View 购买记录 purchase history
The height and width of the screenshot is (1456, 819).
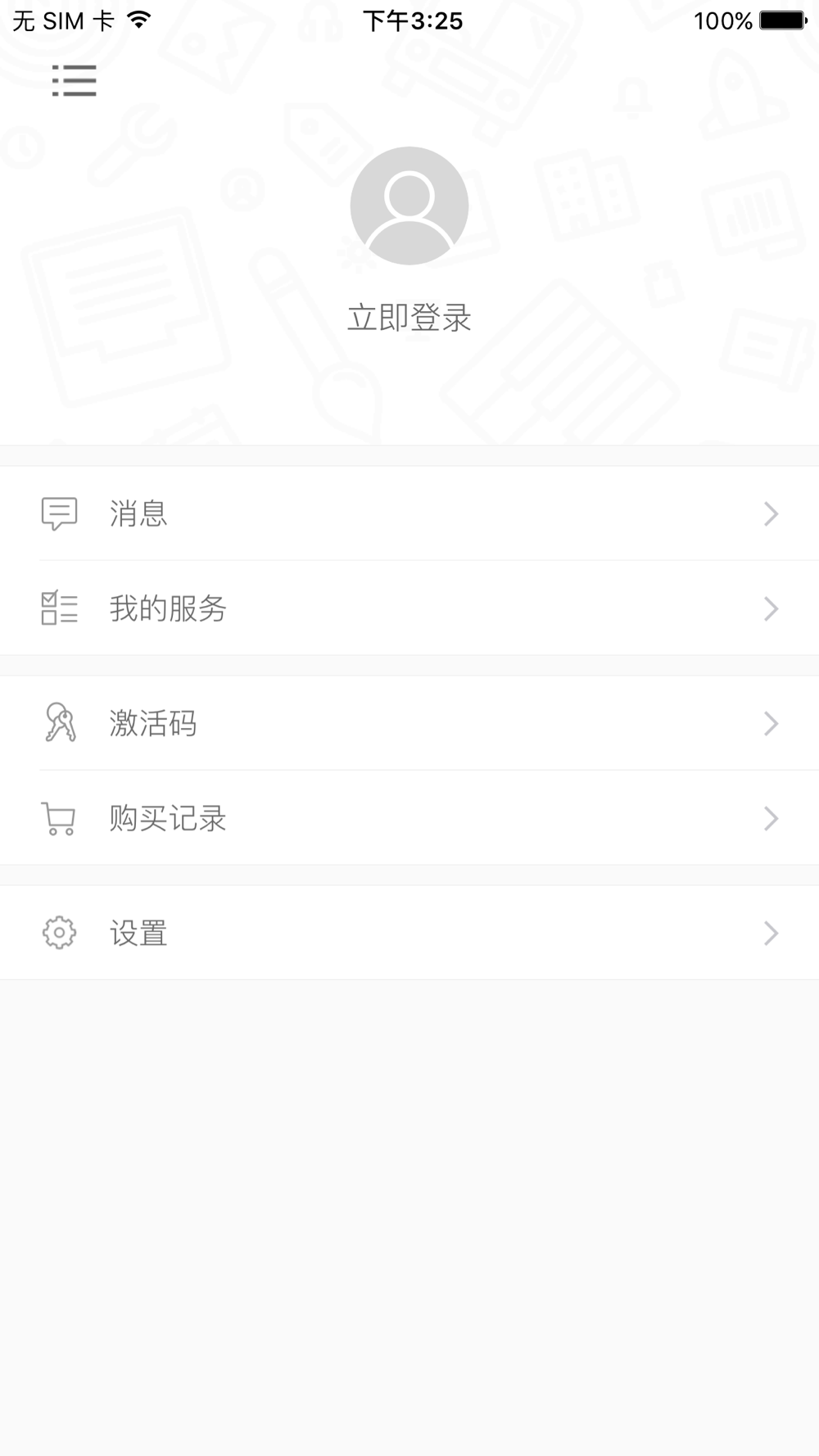pyautogui.click(x=409, y=818)
